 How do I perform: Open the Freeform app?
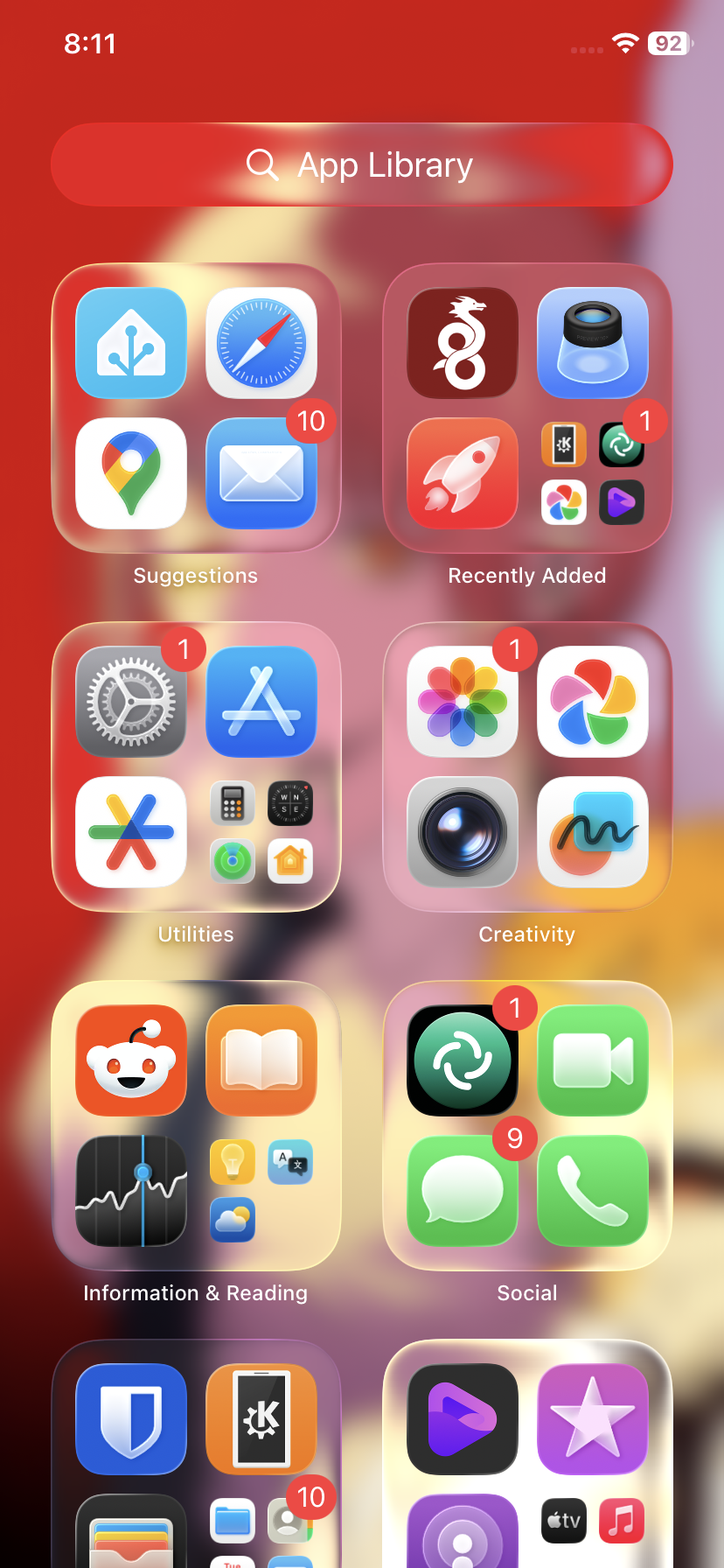coord(593,832)
